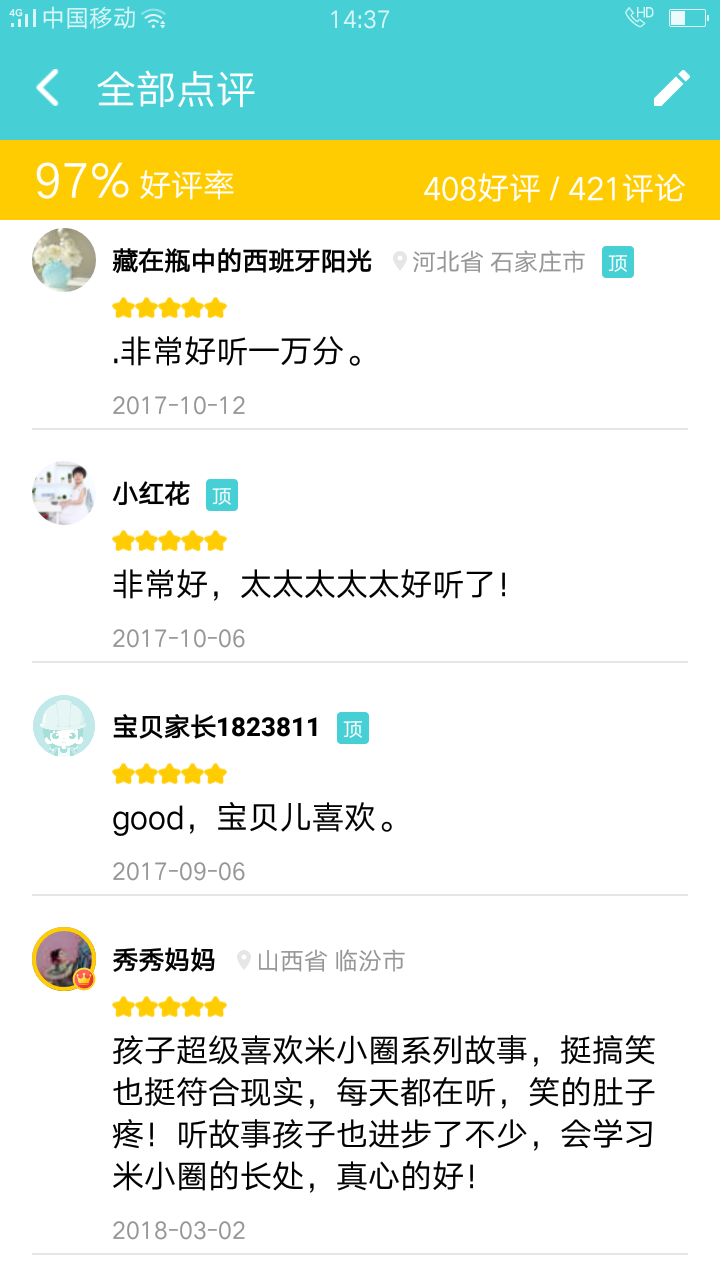
Task: Open 宝贝家长1823811's profile avatar
Action: pyautogui.click(x=64, y=726)
